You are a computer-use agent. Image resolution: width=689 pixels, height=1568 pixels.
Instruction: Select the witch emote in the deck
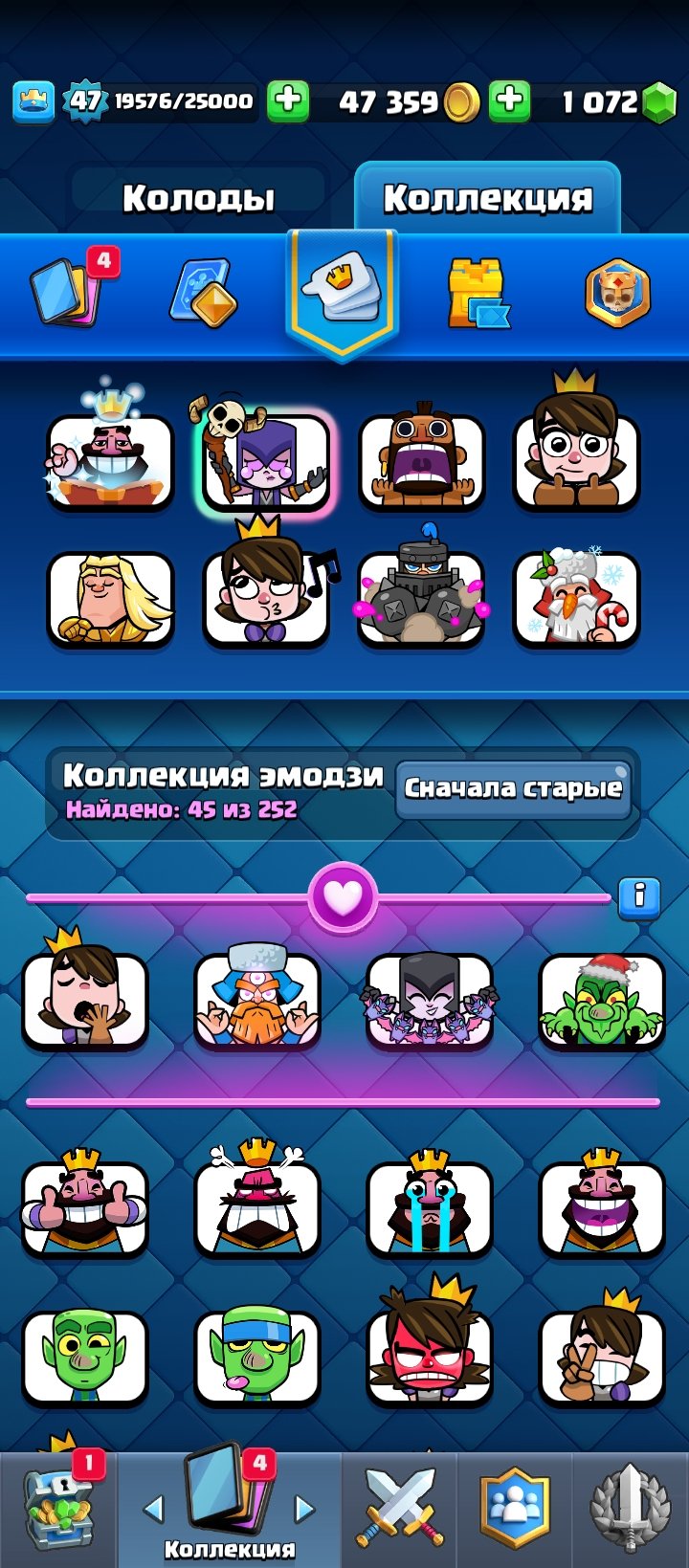point(266,459)
